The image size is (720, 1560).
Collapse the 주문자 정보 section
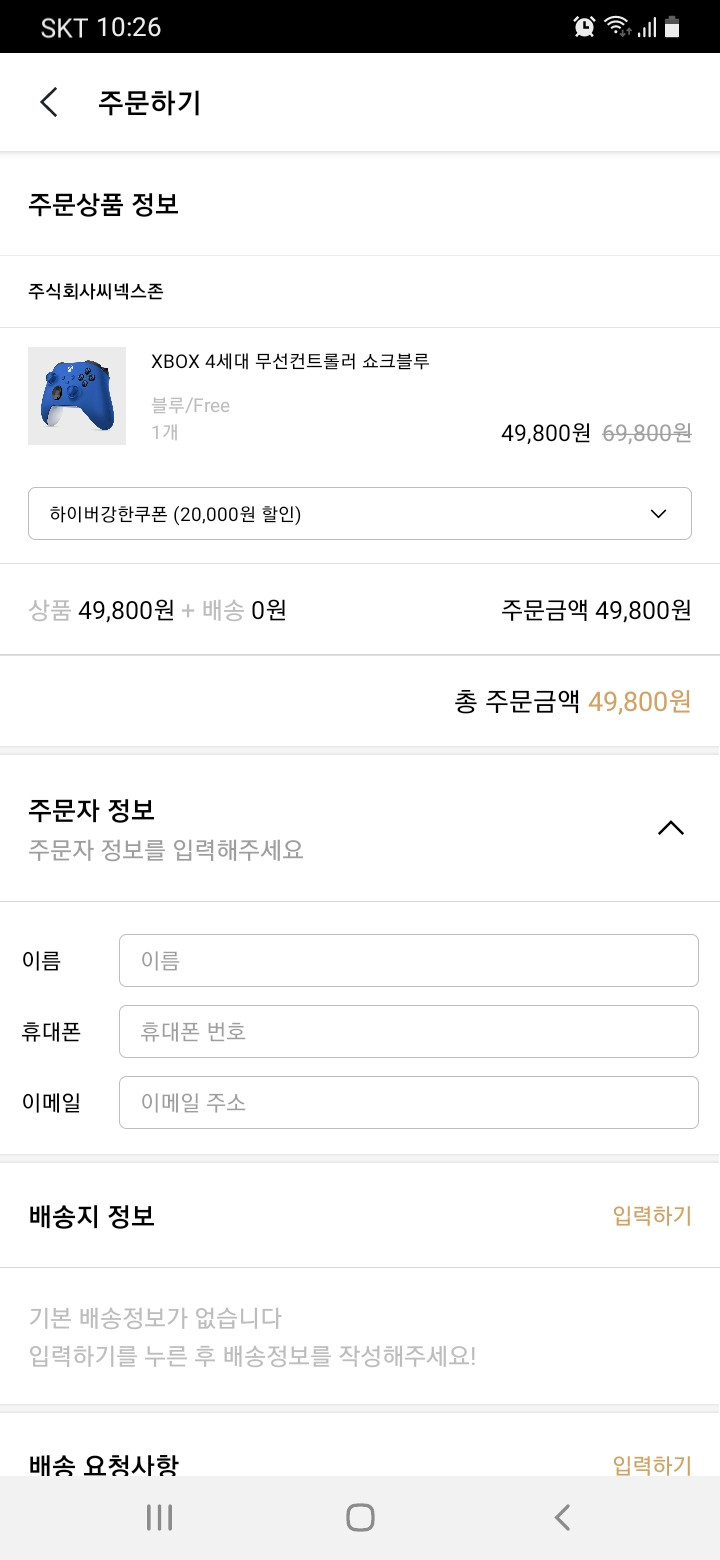(671, 828)
